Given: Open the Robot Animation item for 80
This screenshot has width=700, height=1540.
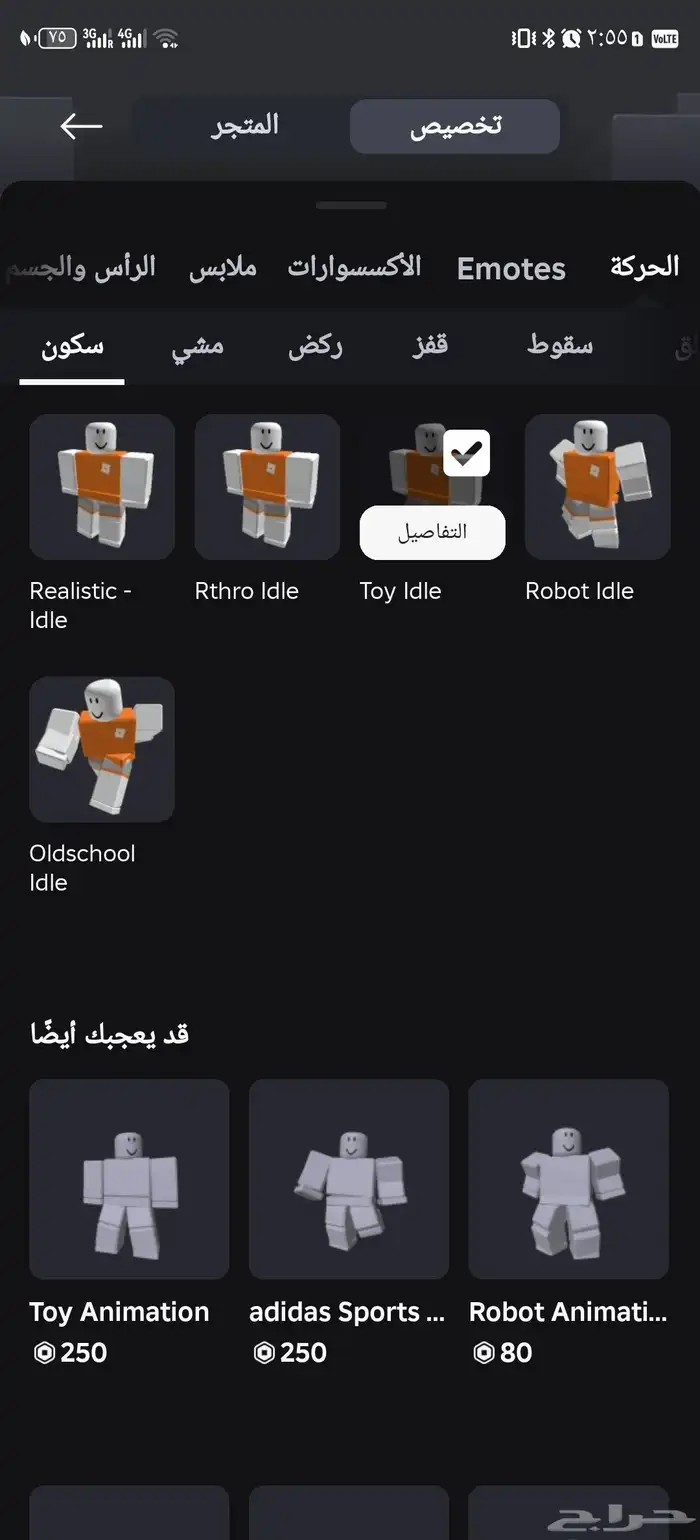Looking at the screenshot, I should point(568,1178).
